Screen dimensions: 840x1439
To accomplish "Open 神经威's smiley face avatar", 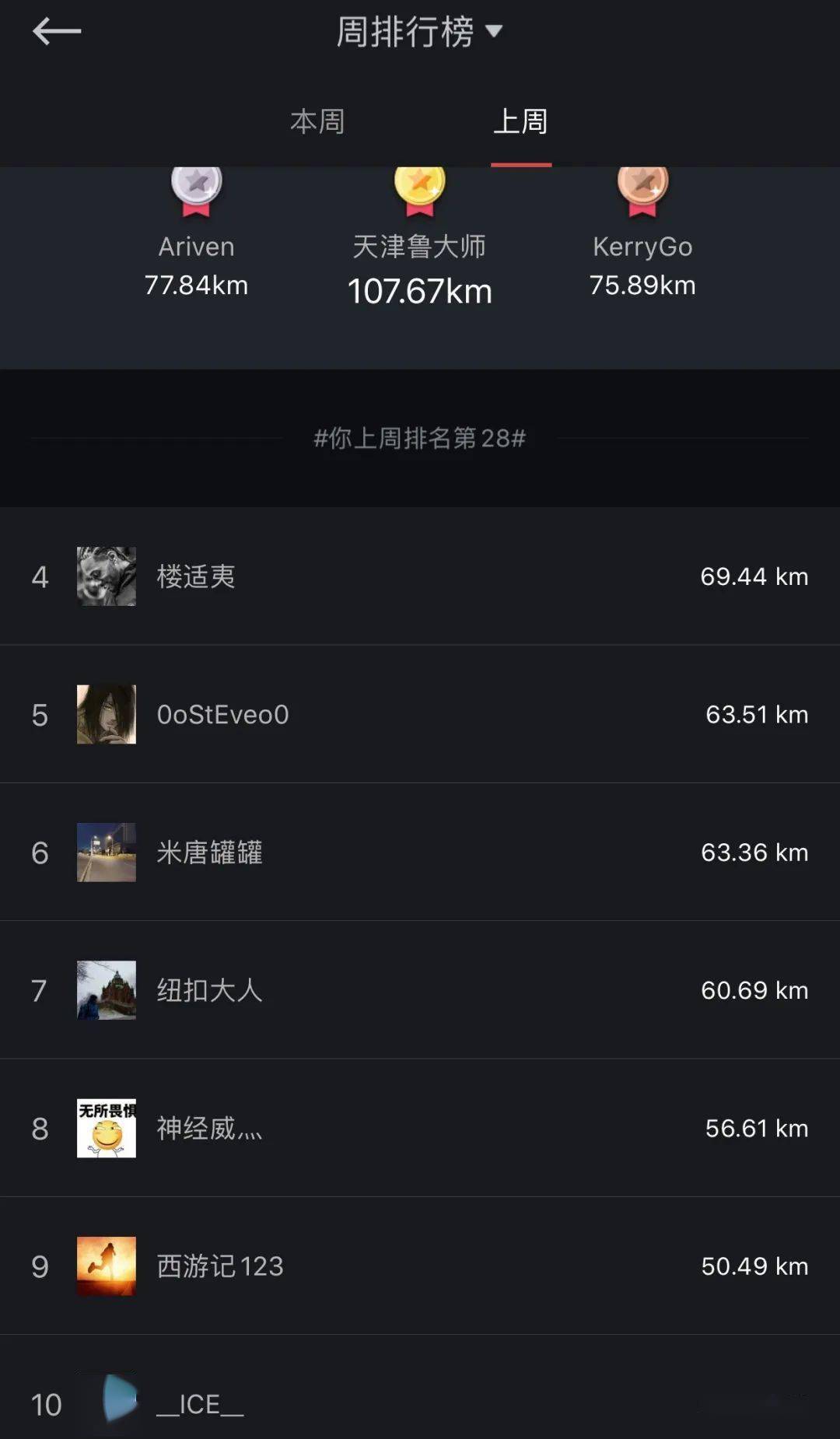I will [x=107, y=1128].
